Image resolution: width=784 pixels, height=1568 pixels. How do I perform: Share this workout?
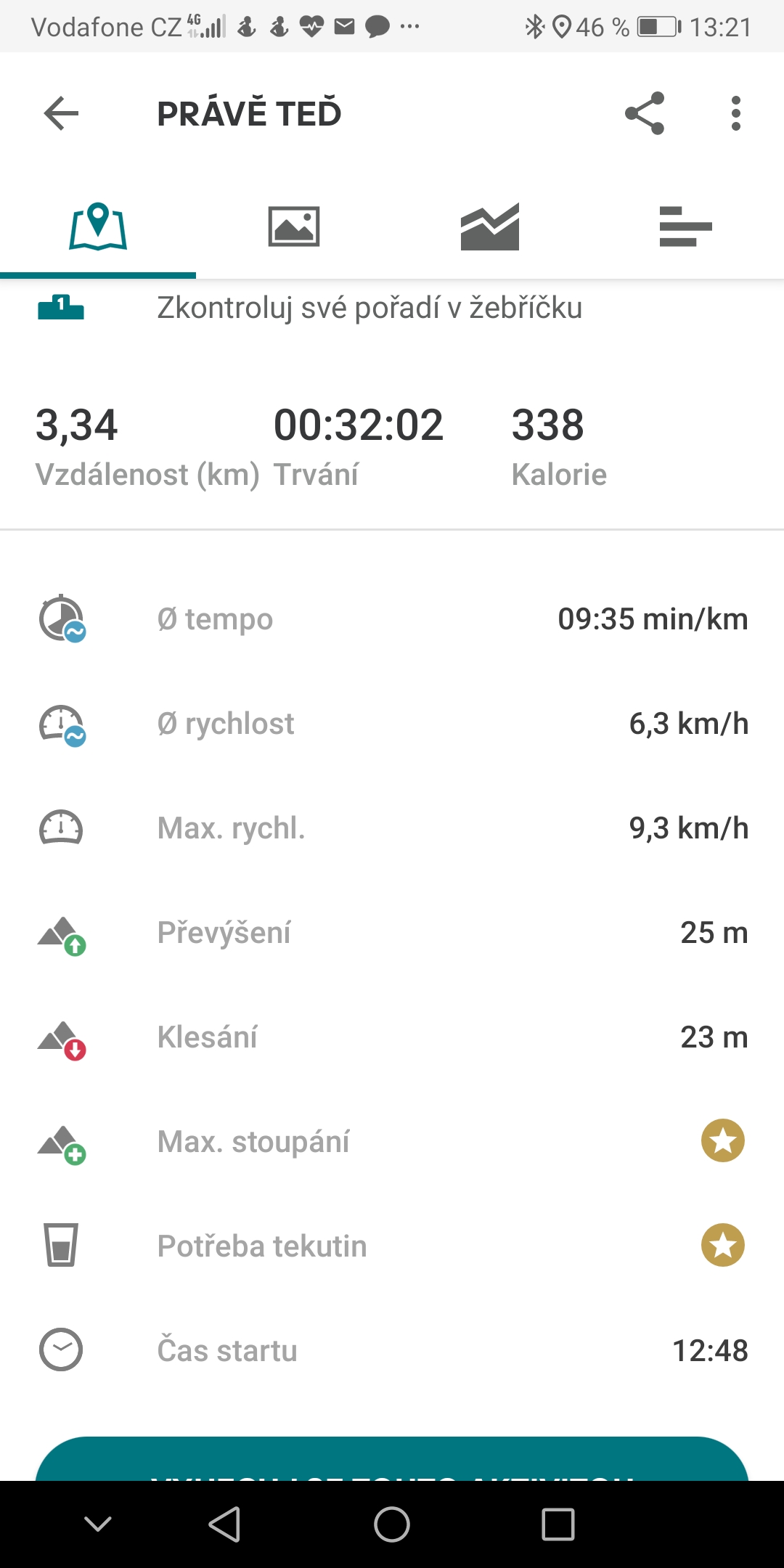[x=645, y=114]
